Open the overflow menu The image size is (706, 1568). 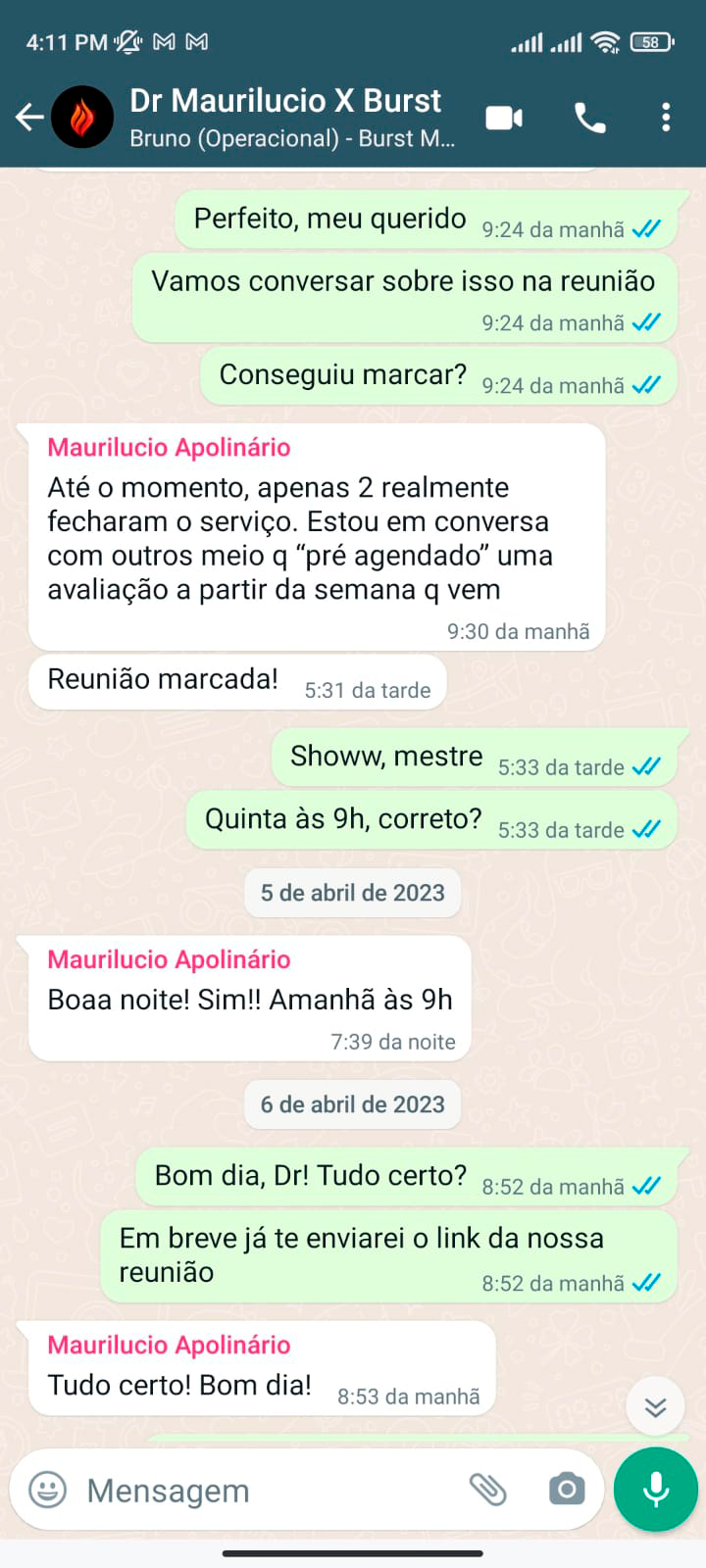pyautogui.click(x=666, y=118)
